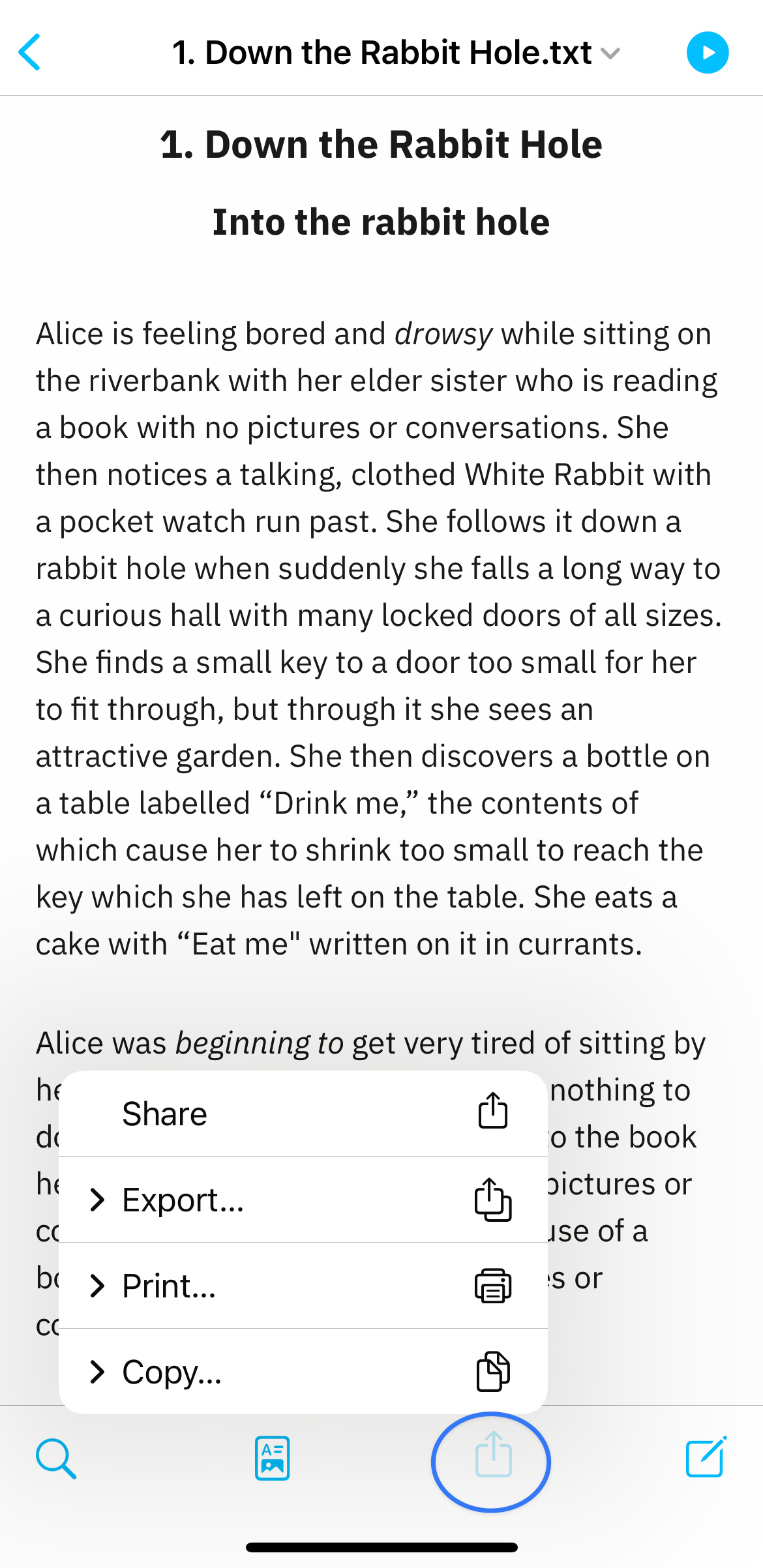Select Share in the popup menu

click(x=303, y=1114)
